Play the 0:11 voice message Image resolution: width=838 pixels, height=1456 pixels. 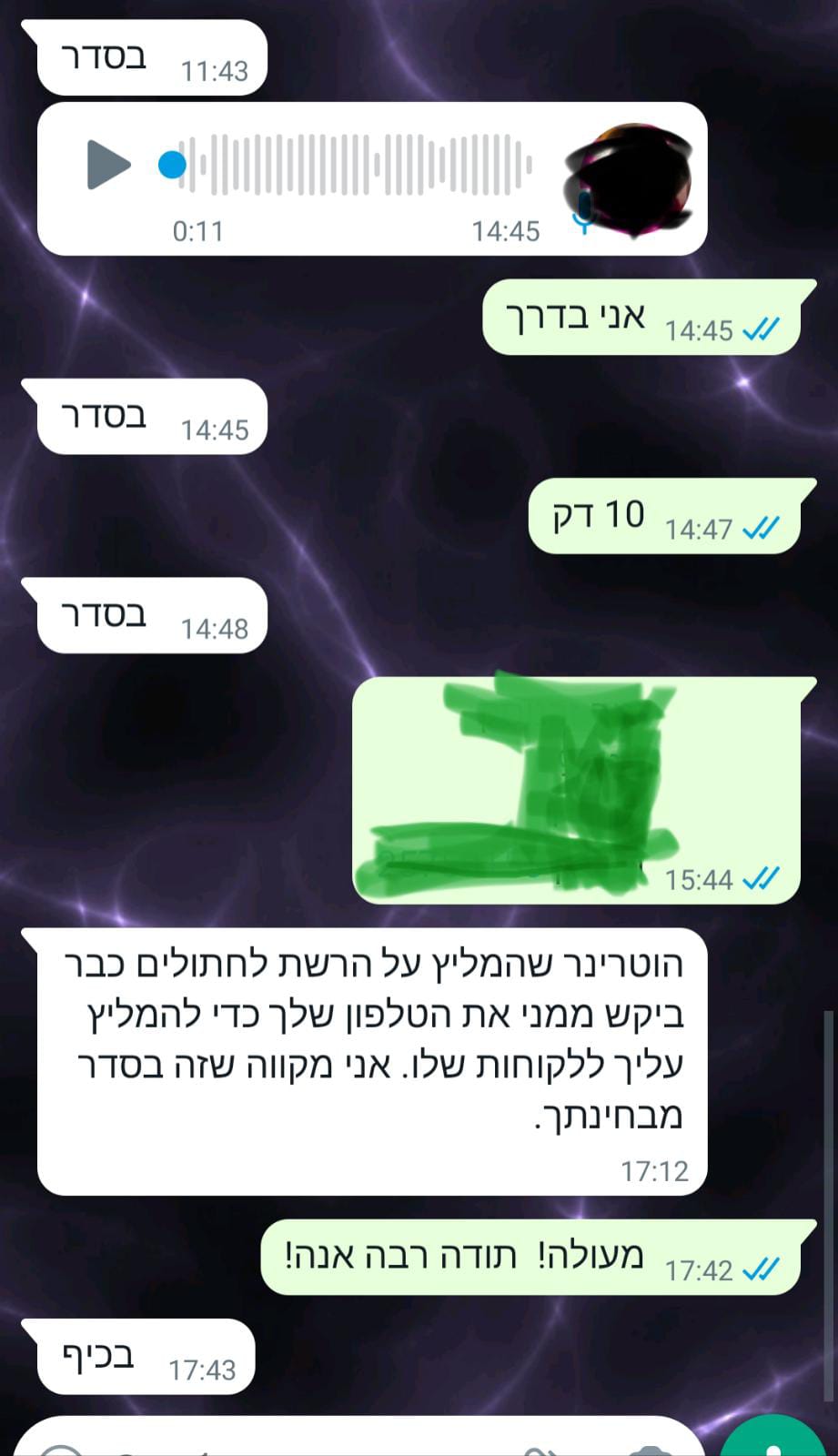coord(108,166)
